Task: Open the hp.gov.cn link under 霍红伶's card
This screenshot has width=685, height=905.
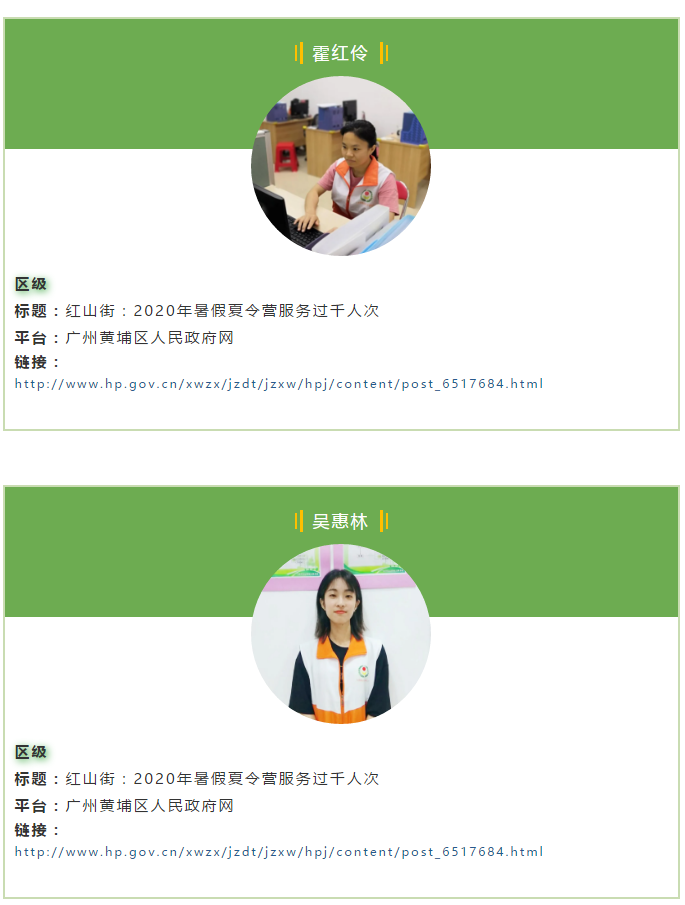Action: point(279,384)
